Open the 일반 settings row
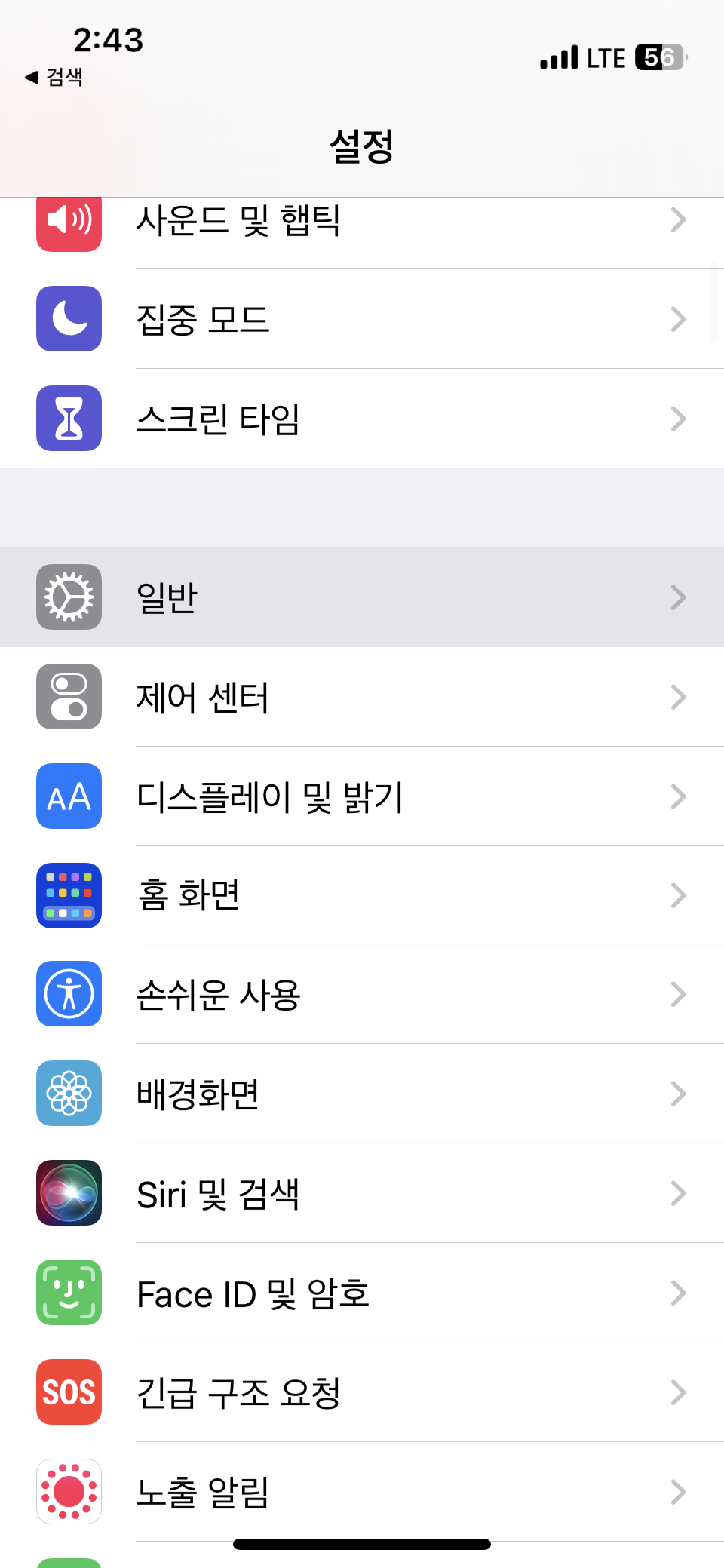 point(362,597)
